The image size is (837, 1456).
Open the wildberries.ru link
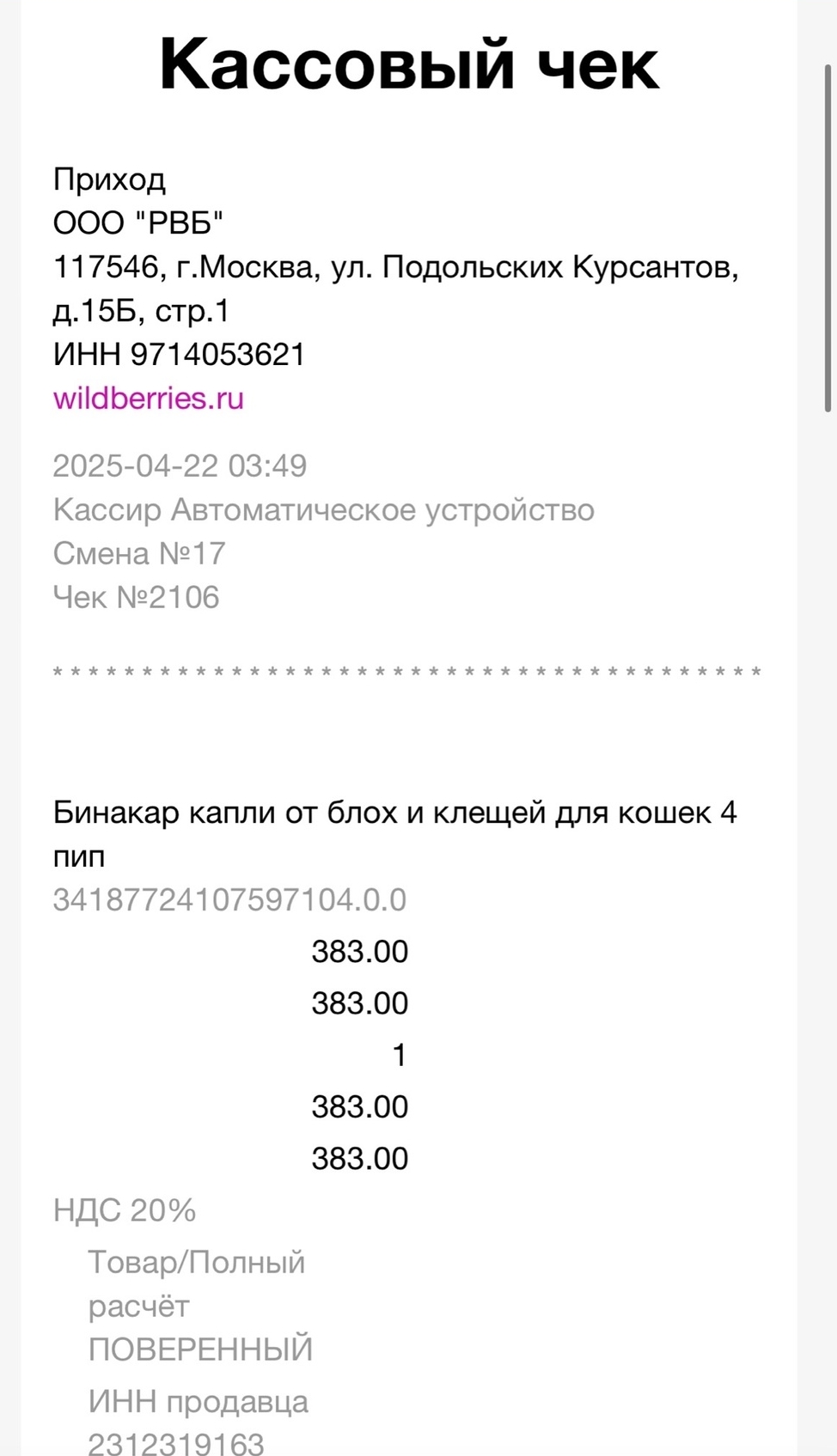point(148,399)
